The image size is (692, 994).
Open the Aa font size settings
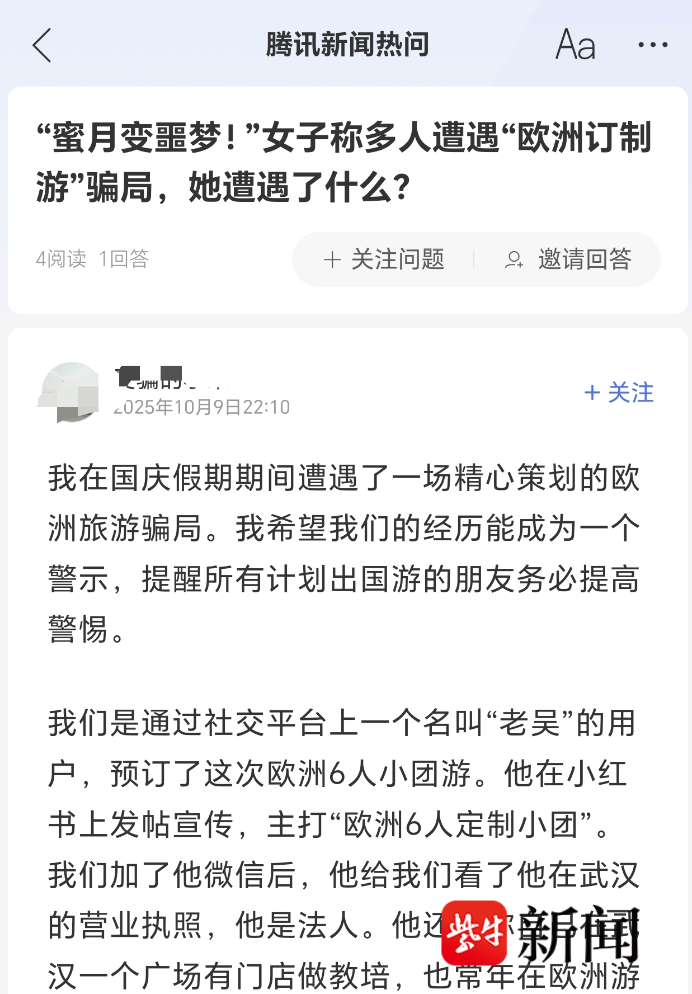tap(575, 45)
